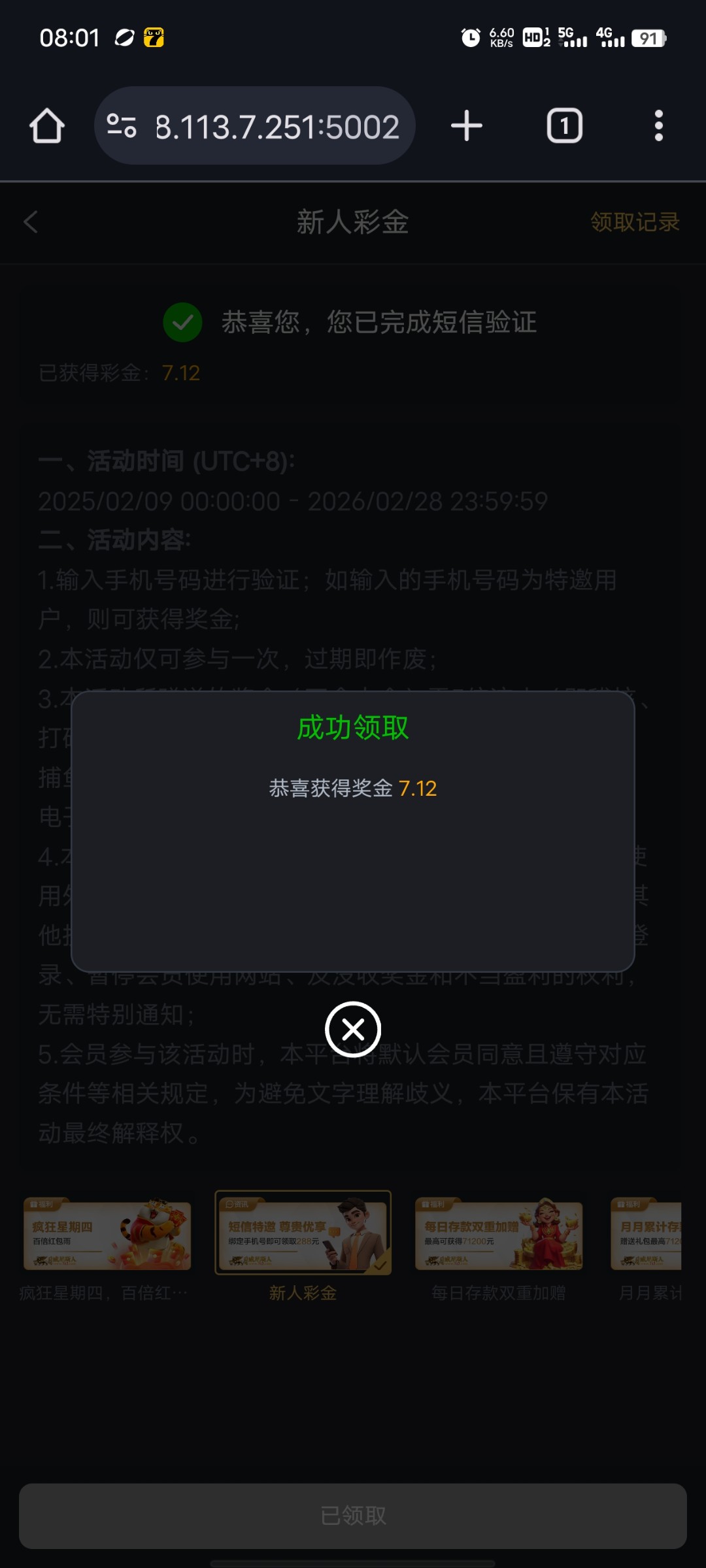
Task: Close the 成功领取 popup dialog
Action: 353,1030
